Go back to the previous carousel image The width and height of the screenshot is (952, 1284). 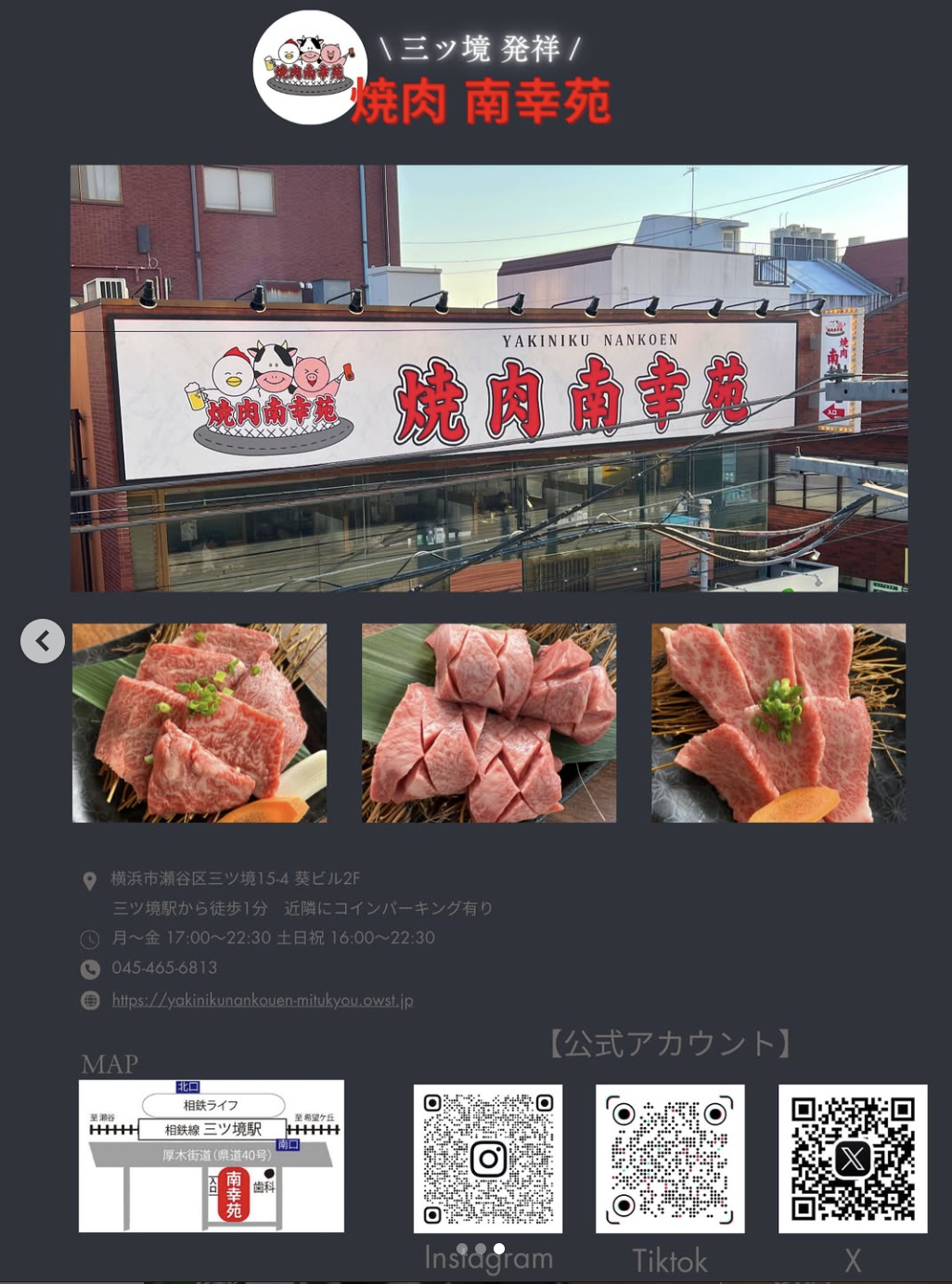click(x=43, y=641)
